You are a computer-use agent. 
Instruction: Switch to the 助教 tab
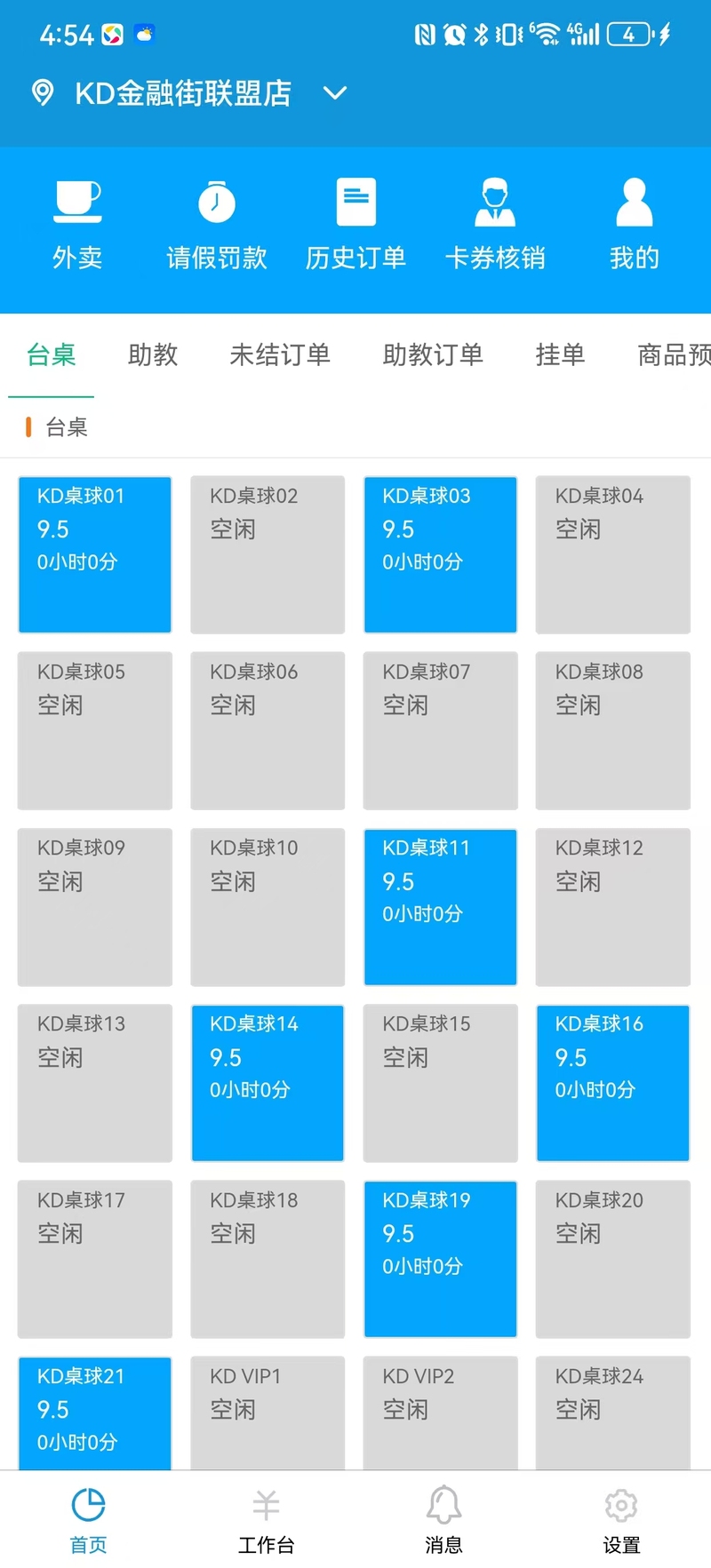153,355
